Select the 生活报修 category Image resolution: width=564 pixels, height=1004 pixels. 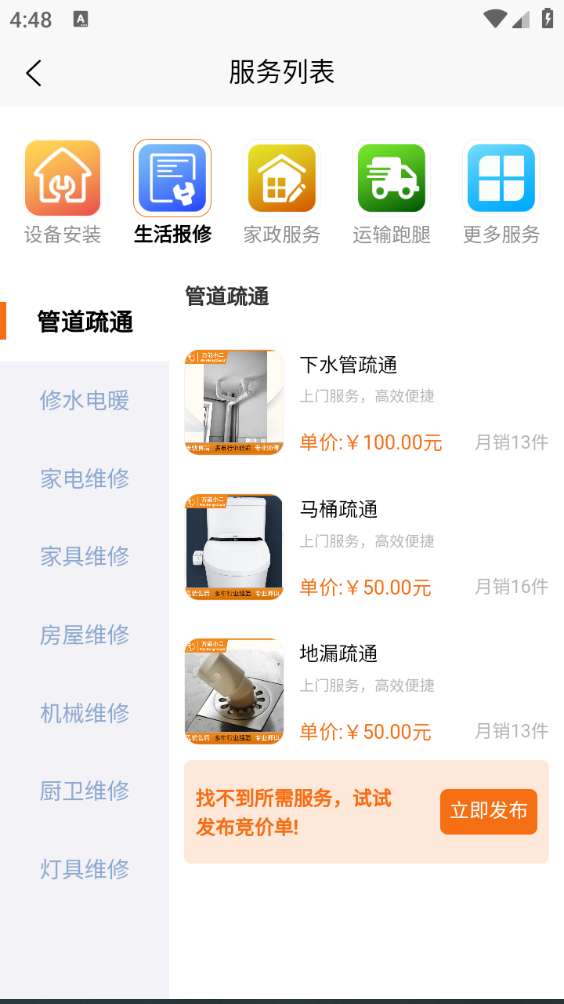(172, 192)
